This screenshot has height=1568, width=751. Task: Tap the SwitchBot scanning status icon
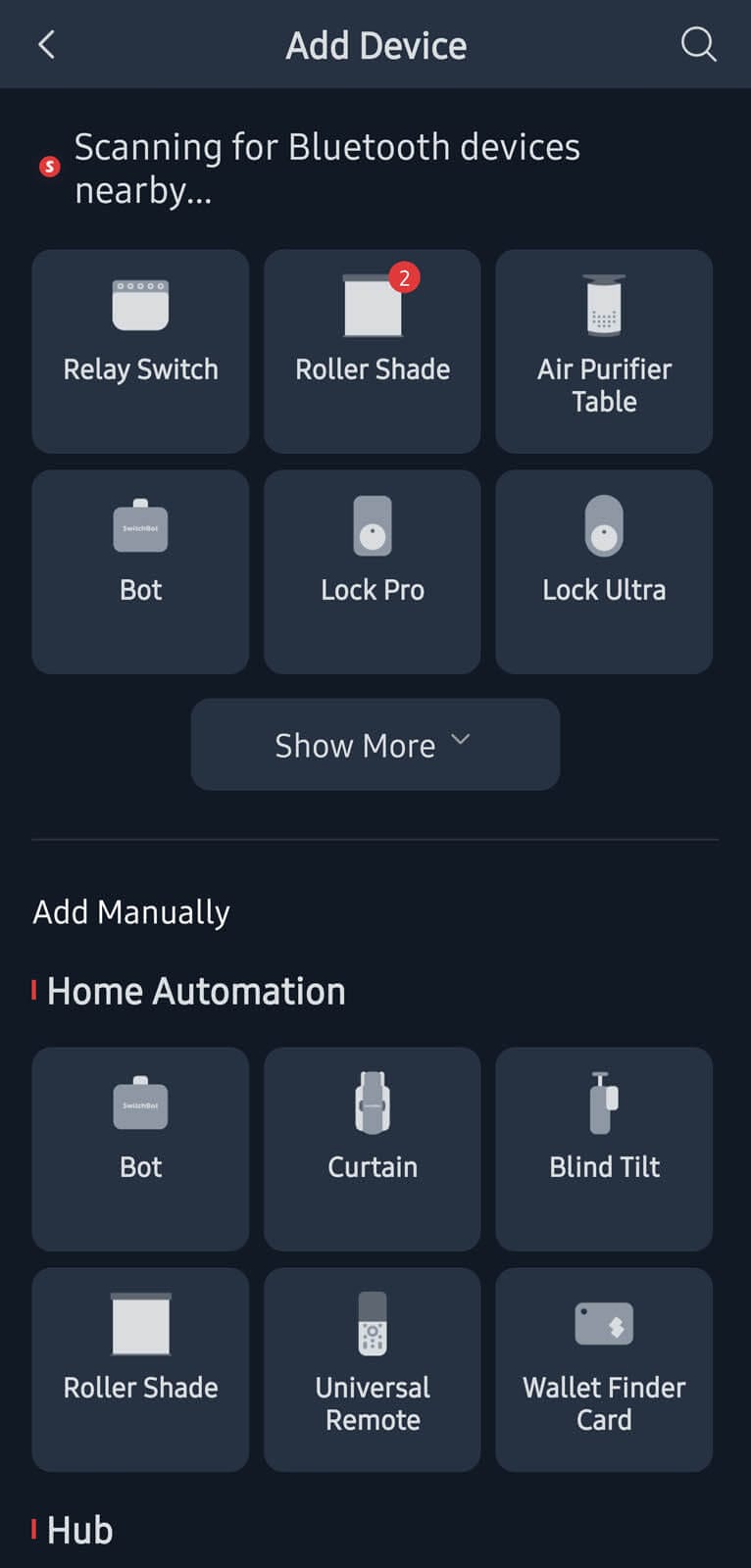[x=48, y=167]
